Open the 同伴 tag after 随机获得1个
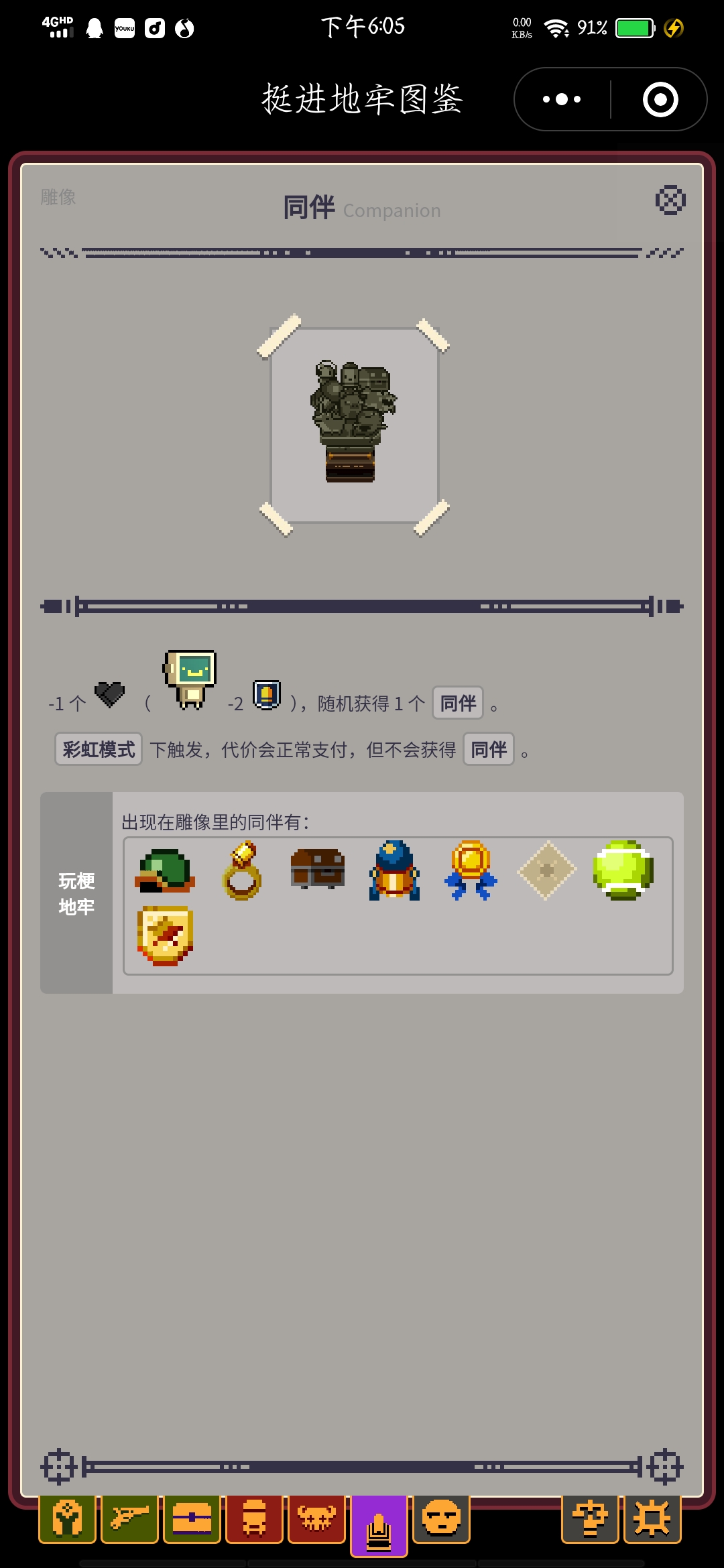 pos(458,703)
